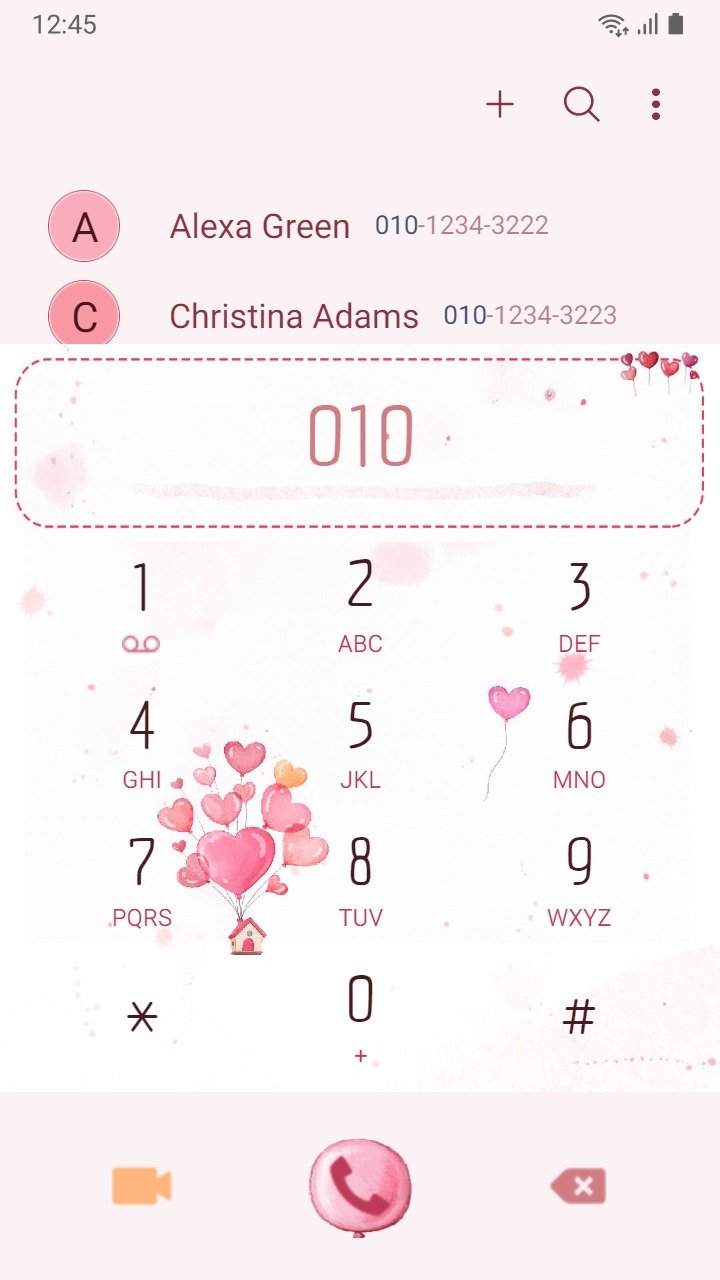Tap the hash key
This screenshot has height=1280, width=720.
(579, 1018)
